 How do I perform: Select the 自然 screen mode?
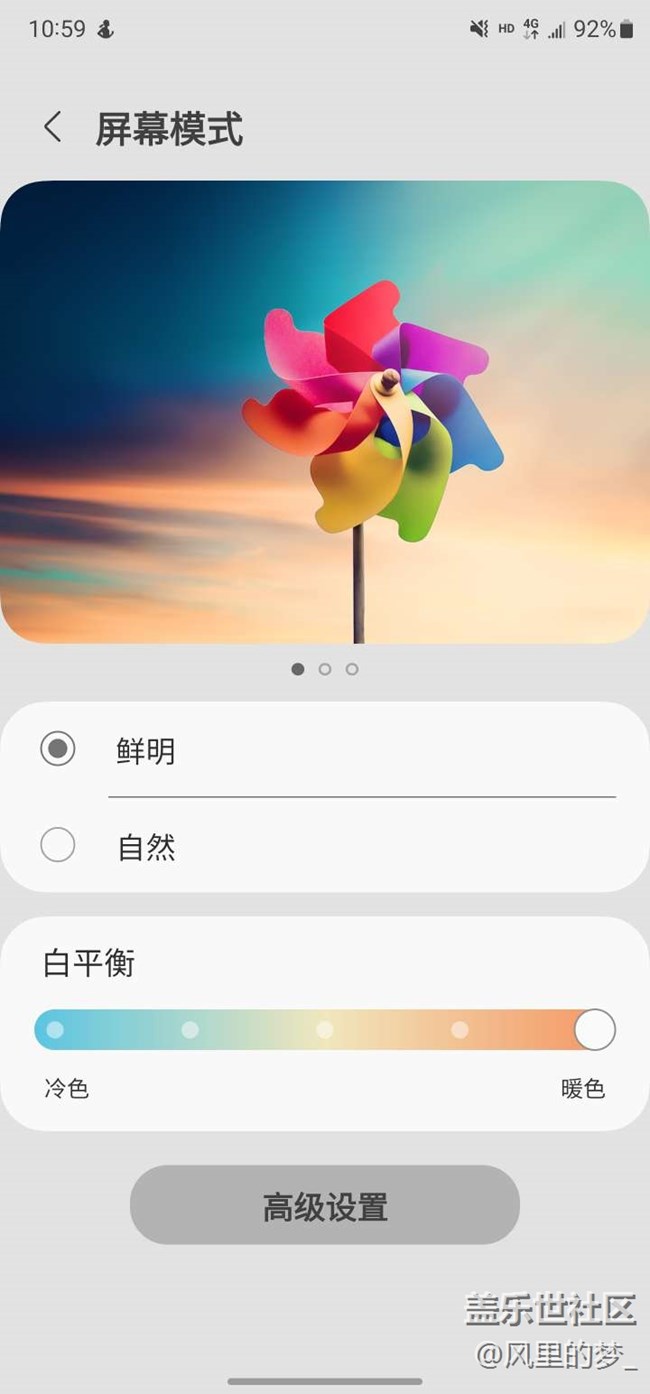[x=58, y=846]
